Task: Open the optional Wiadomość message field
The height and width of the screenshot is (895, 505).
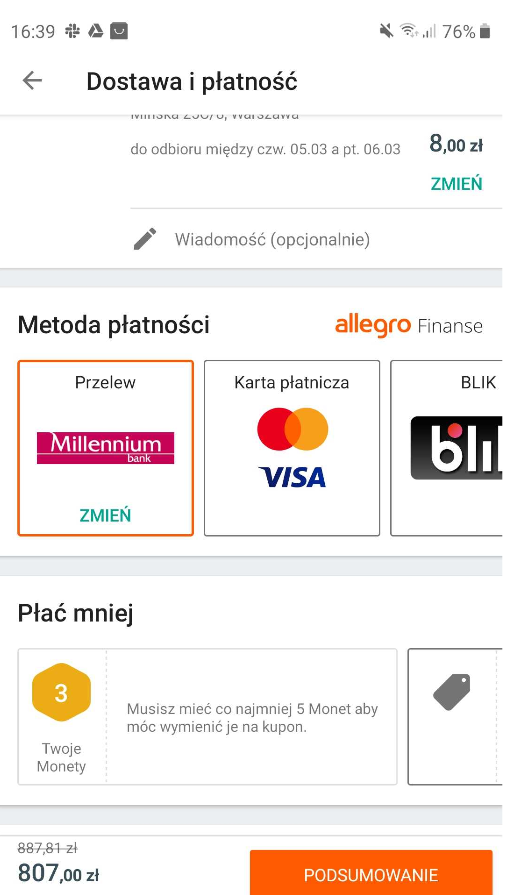Action: tap(272, 239)
